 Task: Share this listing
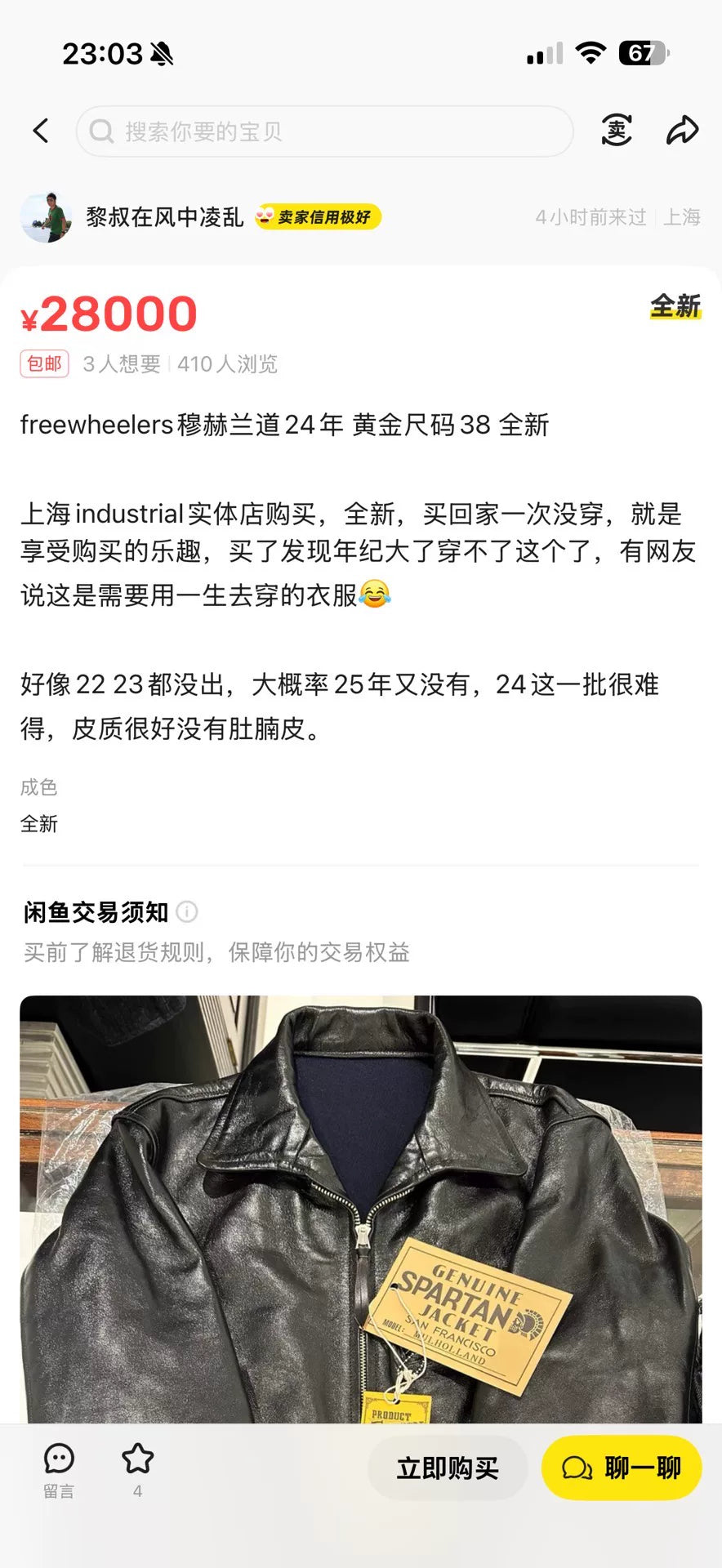683,131
